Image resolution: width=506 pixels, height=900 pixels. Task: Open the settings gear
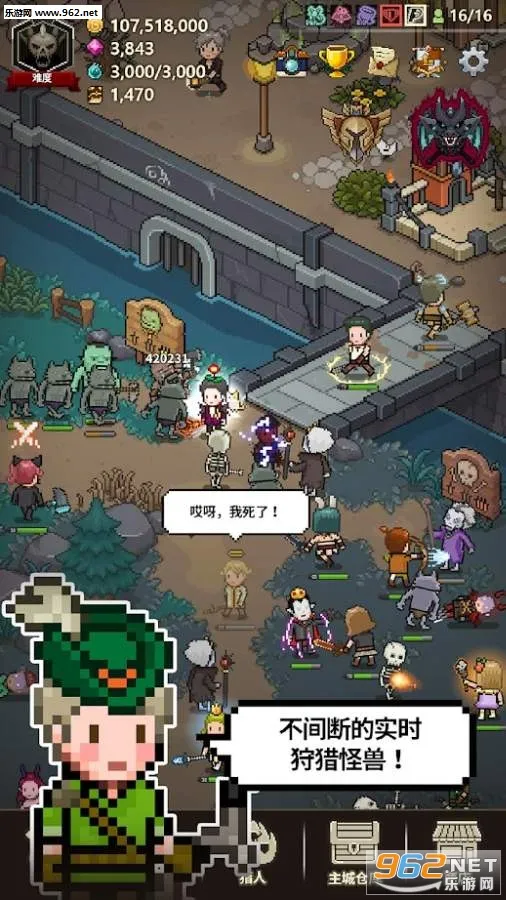pyautogui.click(x=473, y=61)
